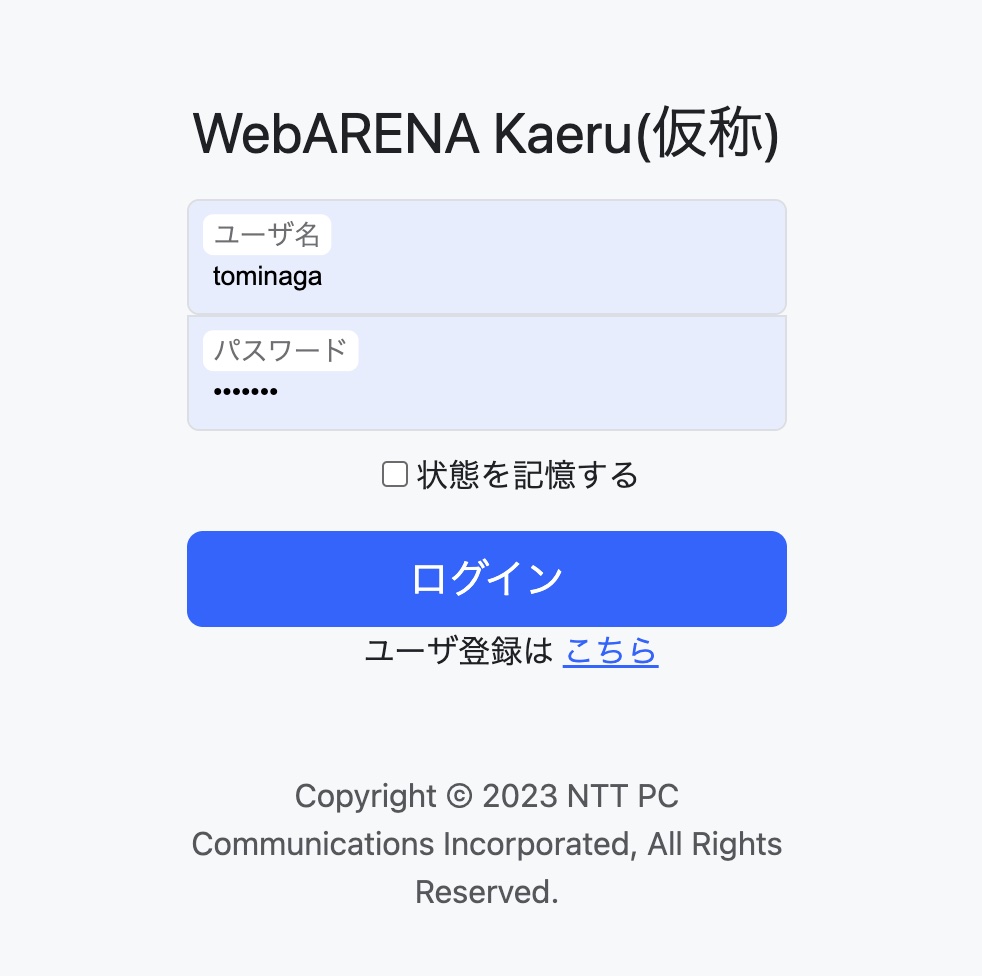Open the こちら user registration link
This screenshot has width=982, height=976.
coord(610,651)
